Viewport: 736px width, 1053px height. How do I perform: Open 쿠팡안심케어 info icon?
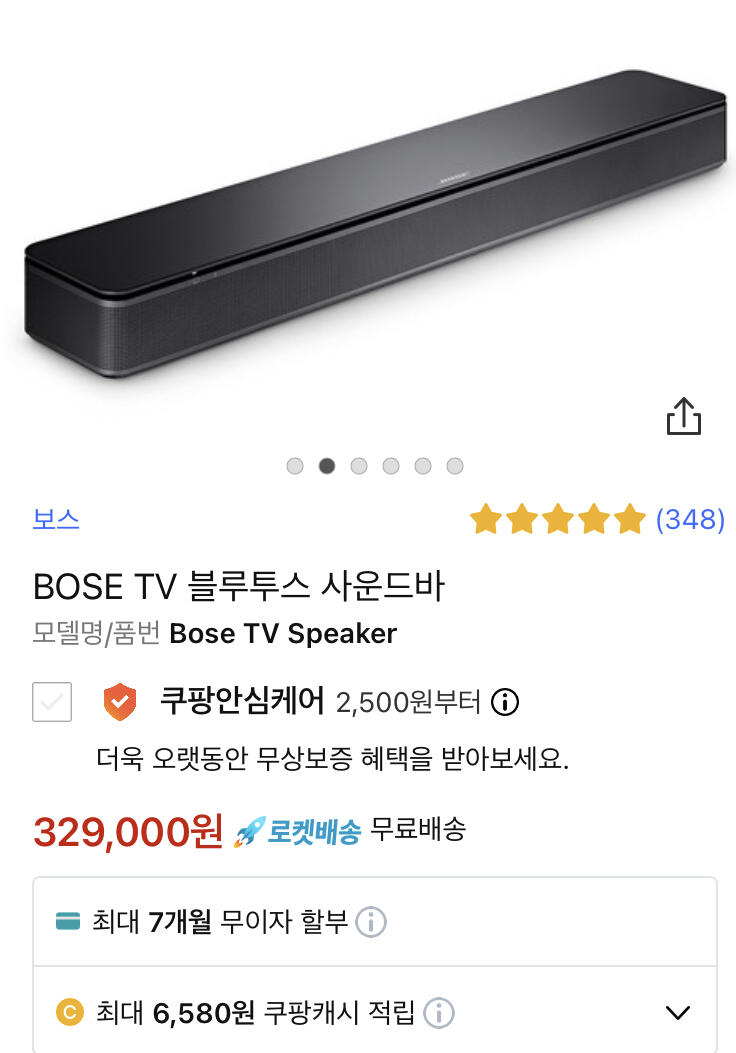tap(506, 703)
